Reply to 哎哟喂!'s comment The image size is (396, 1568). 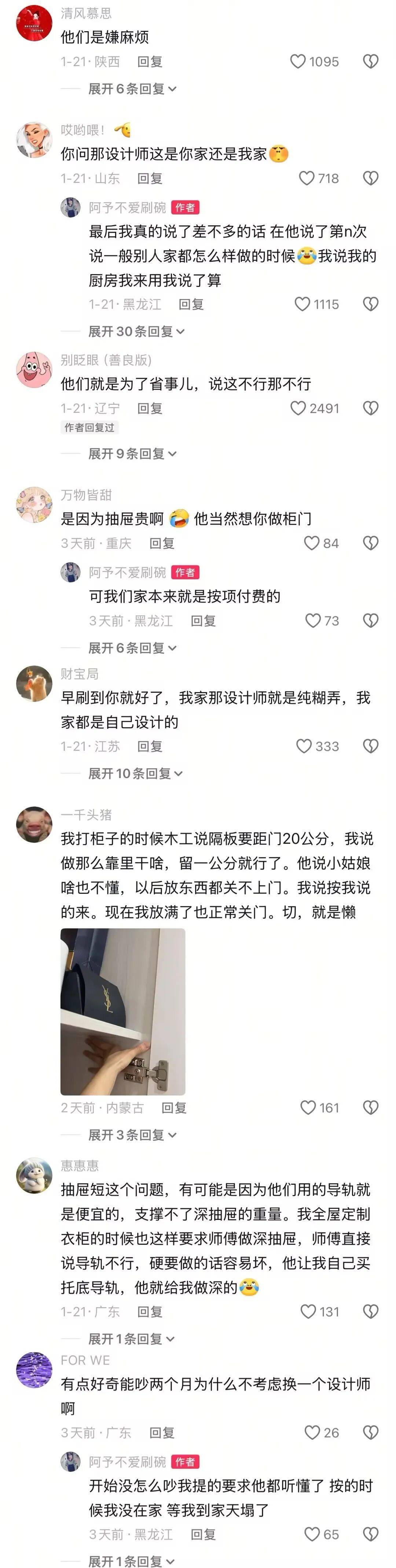[149, 178]
